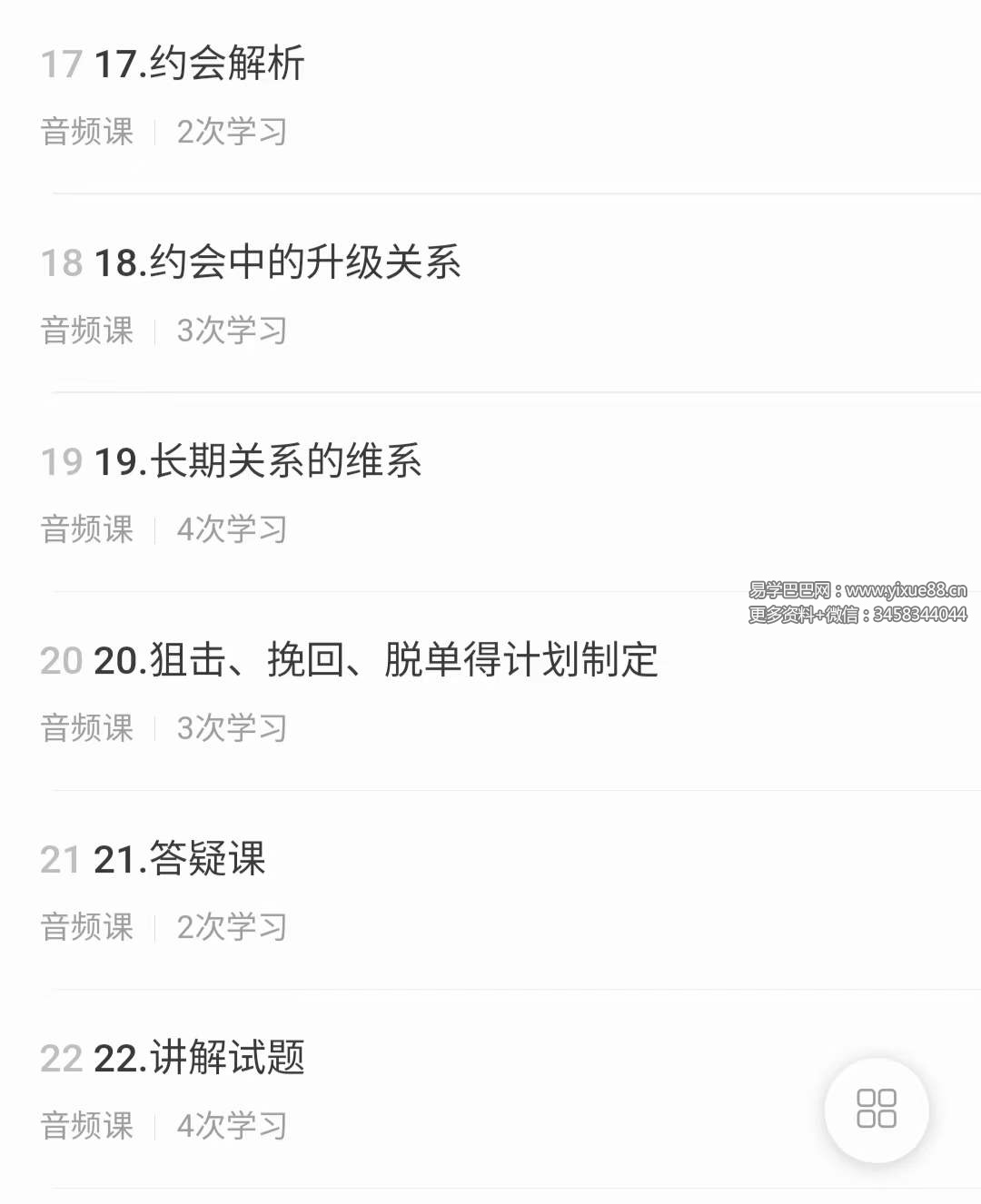This screenshot has width=981, height=1204.
Task: Click the 4次学习 counter under lesson 22
Action: pyautogui.click(x=232, y=1125)
